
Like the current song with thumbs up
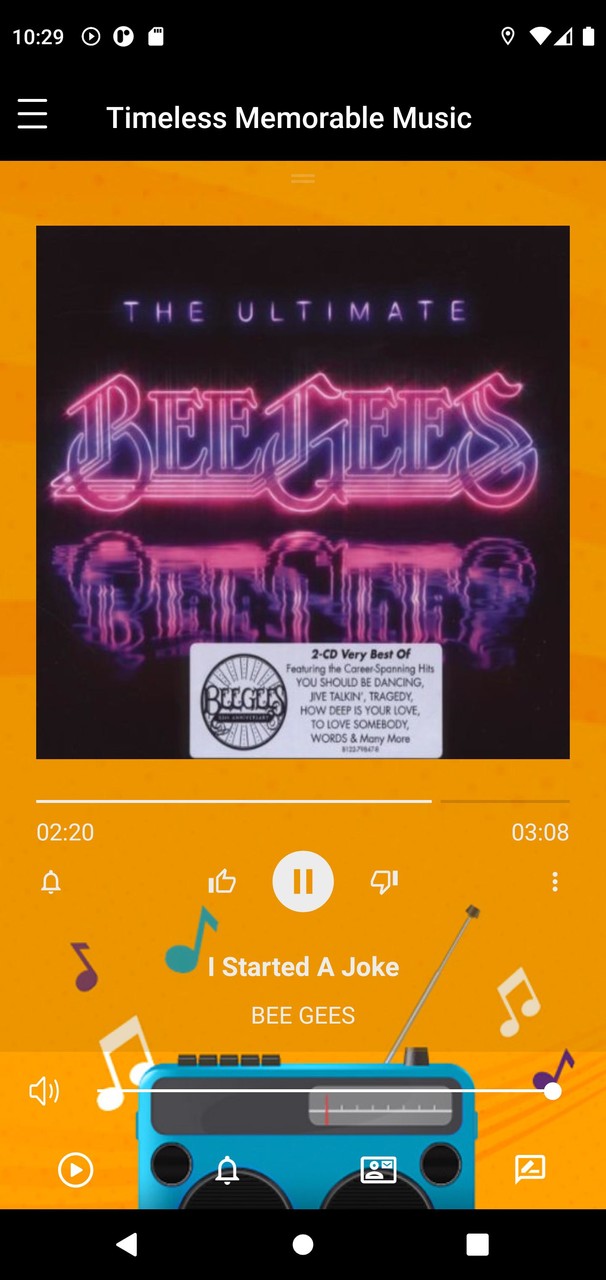pos(222,881)
